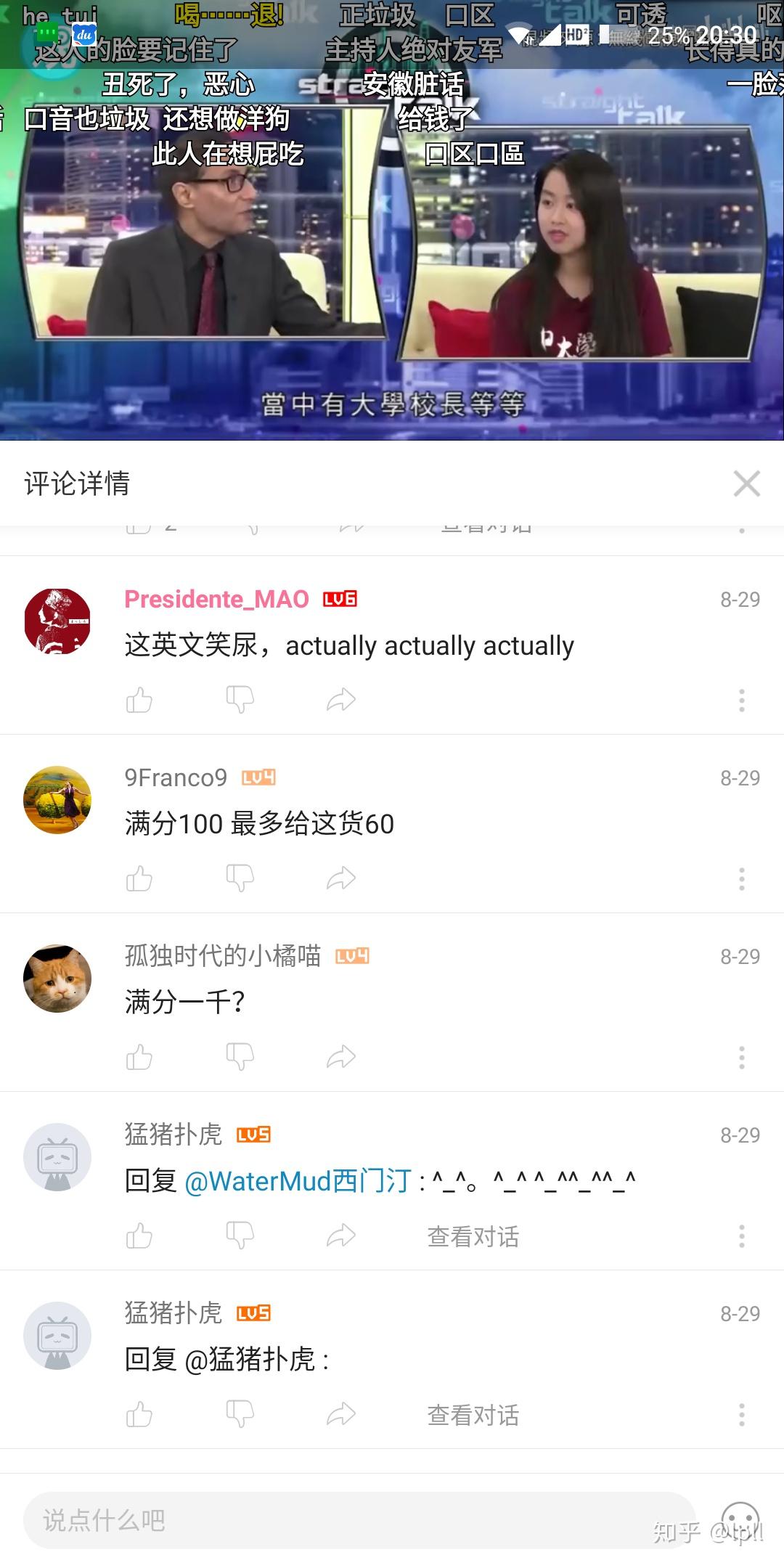Close the 评论详情 comment panel

746,485
